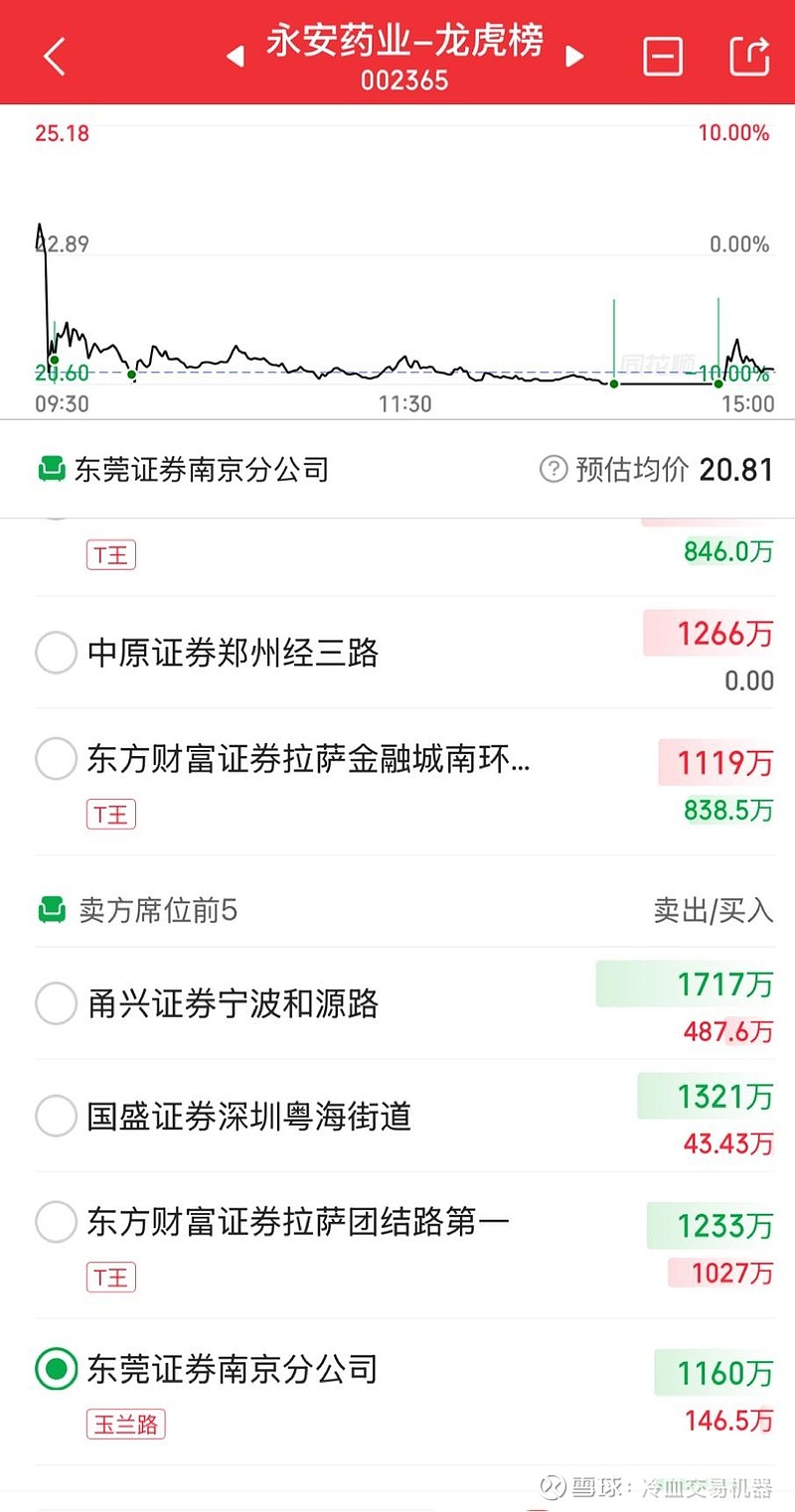Tap the 永安药业-龙虎榜 title
Screen dimensions: 795x1512
pyautogui.click(x=403, y=42)
